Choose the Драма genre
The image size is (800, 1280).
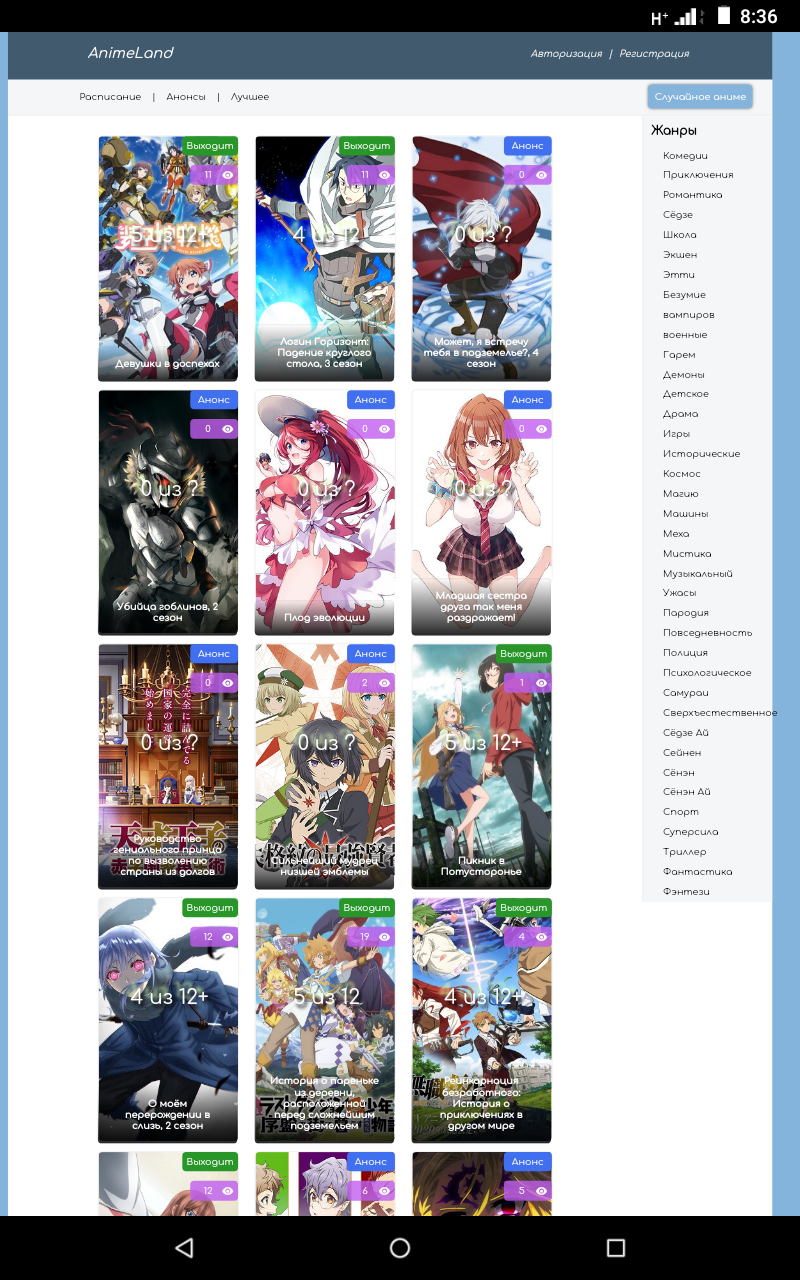pos(680,414)
